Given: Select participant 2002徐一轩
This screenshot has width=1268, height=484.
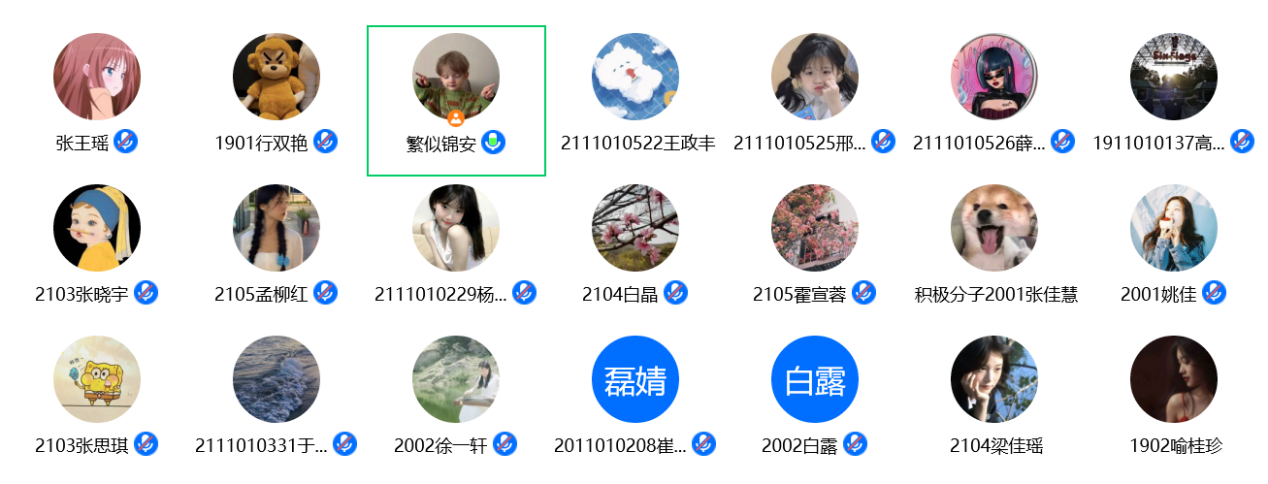Looking at the screenshot, I should coord(456,380).
